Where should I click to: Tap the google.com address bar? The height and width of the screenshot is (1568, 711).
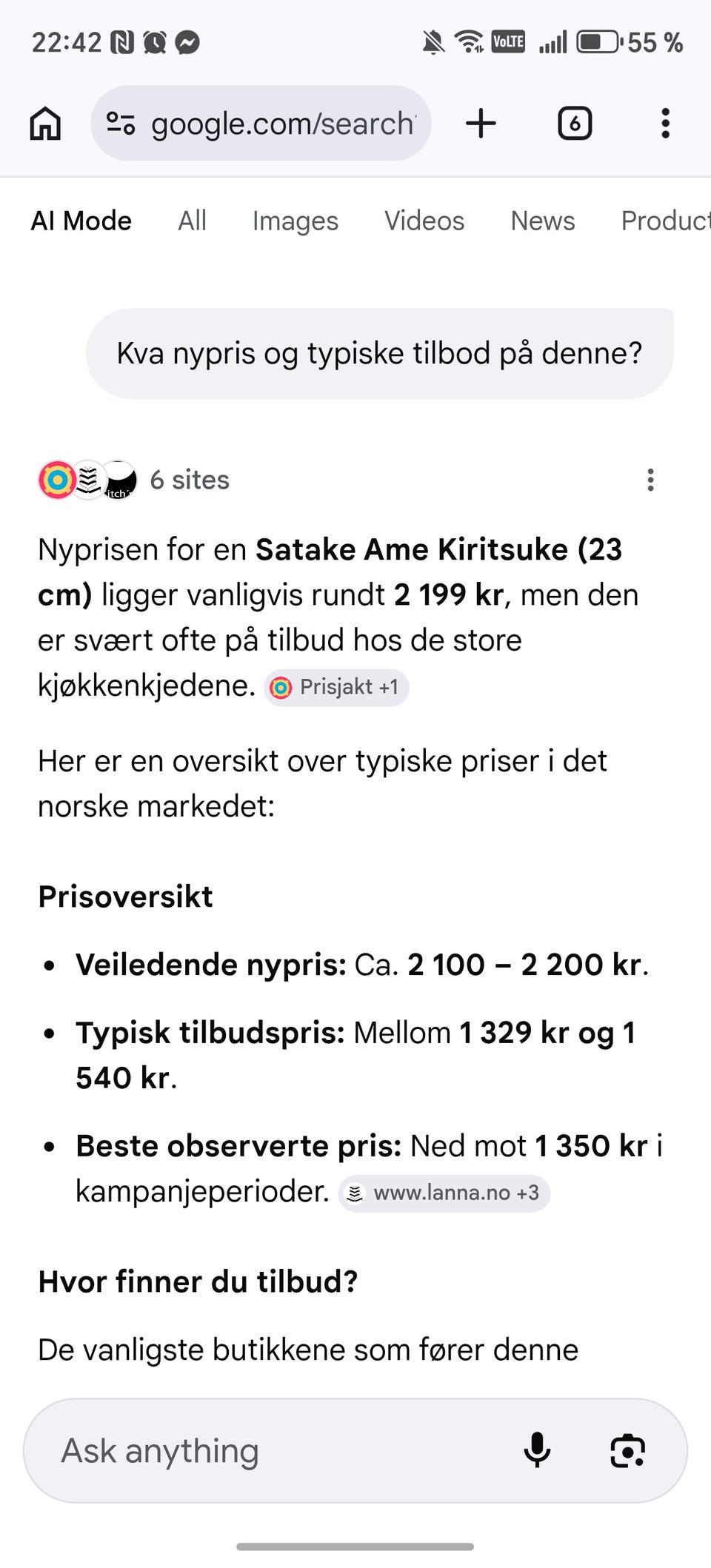pyautogui.click(x=281, y=123)
